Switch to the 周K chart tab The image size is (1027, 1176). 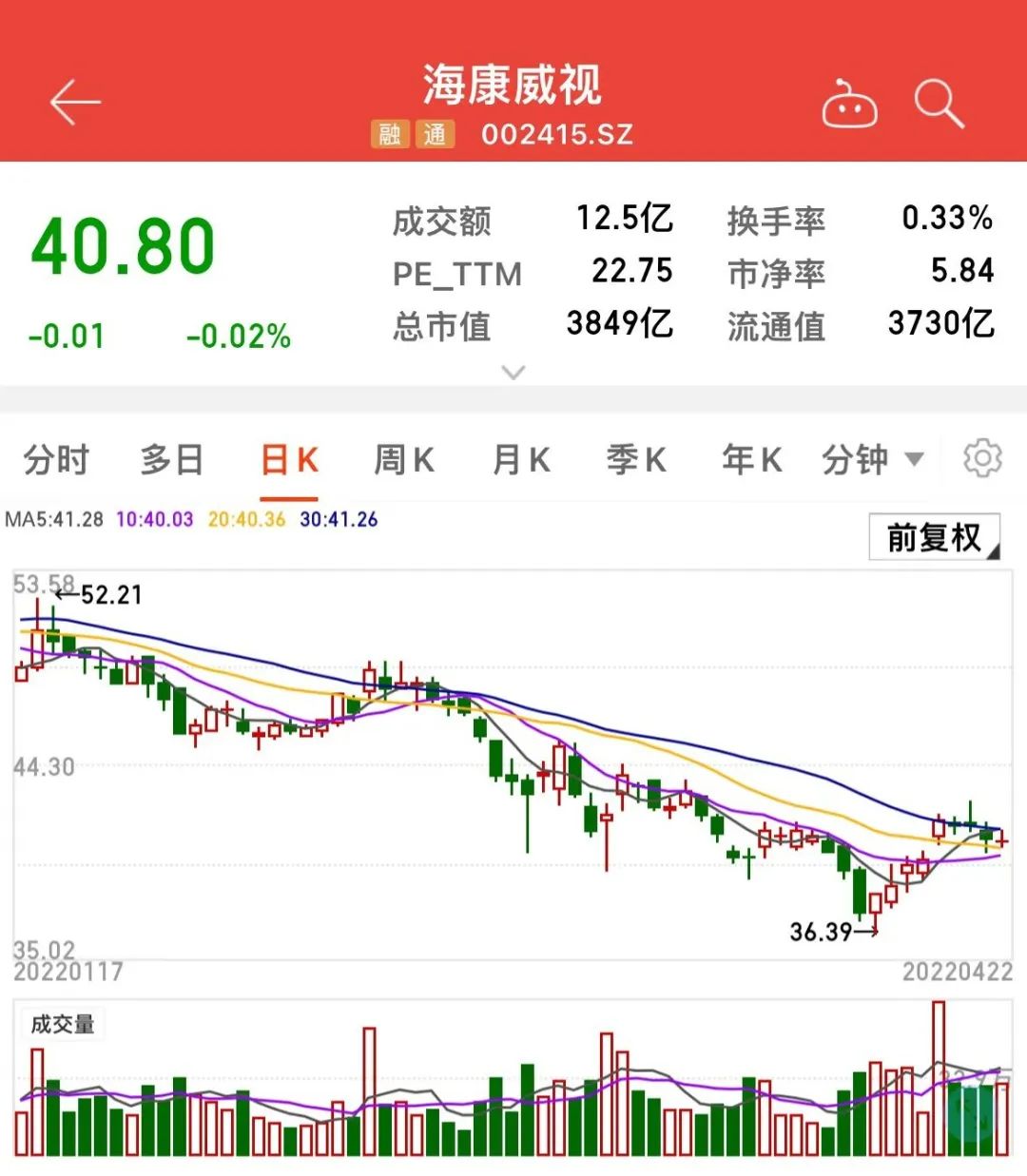click(404, 460)
